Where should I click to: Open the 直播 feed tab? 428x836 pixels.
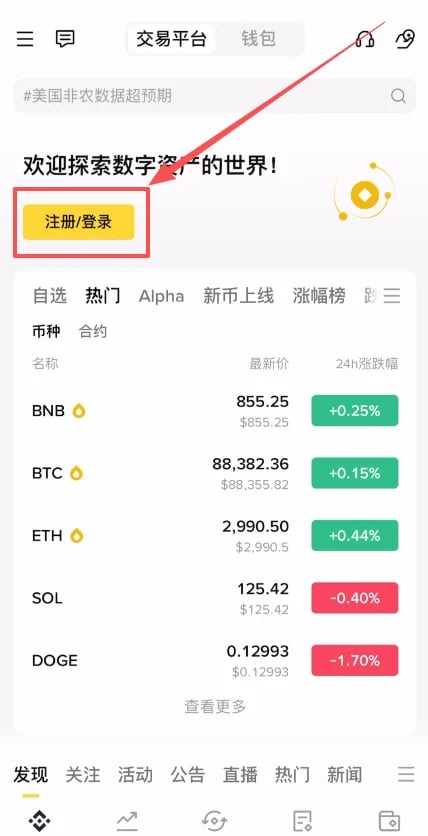240,774
